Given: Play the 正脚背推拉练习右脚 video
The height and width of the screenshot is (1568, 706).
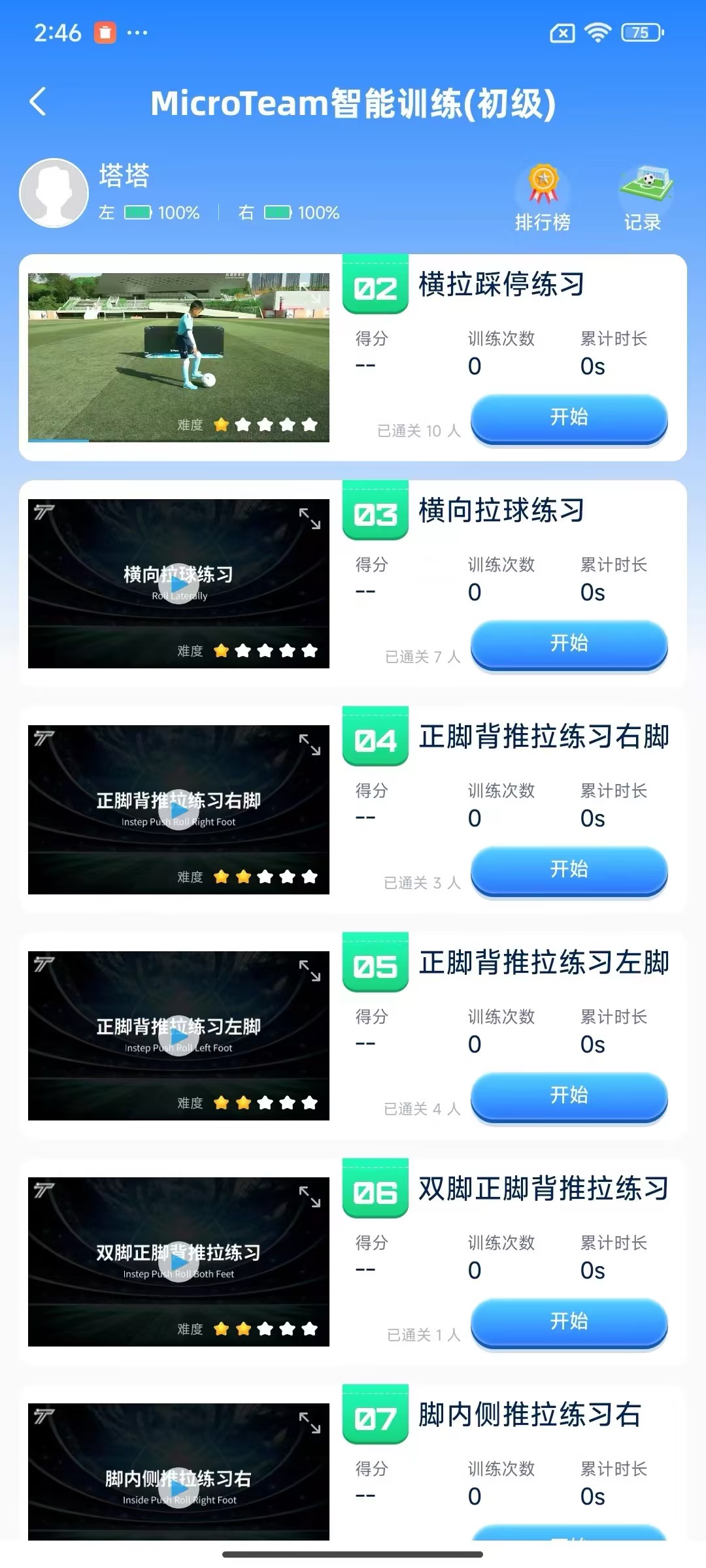Looking at the screenshot, I should click(x=178, y=810).
